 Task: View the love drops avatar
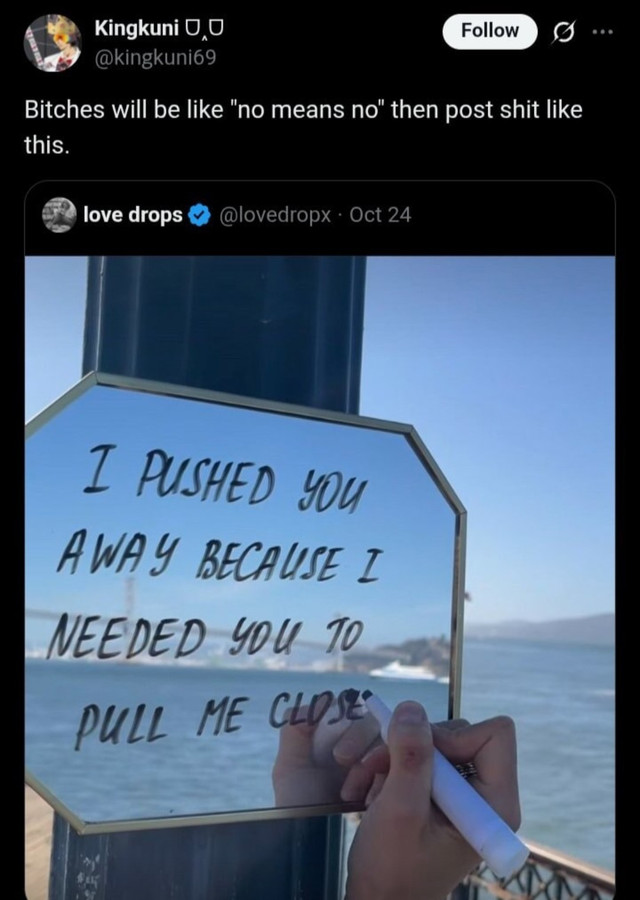tap(59, 215)
